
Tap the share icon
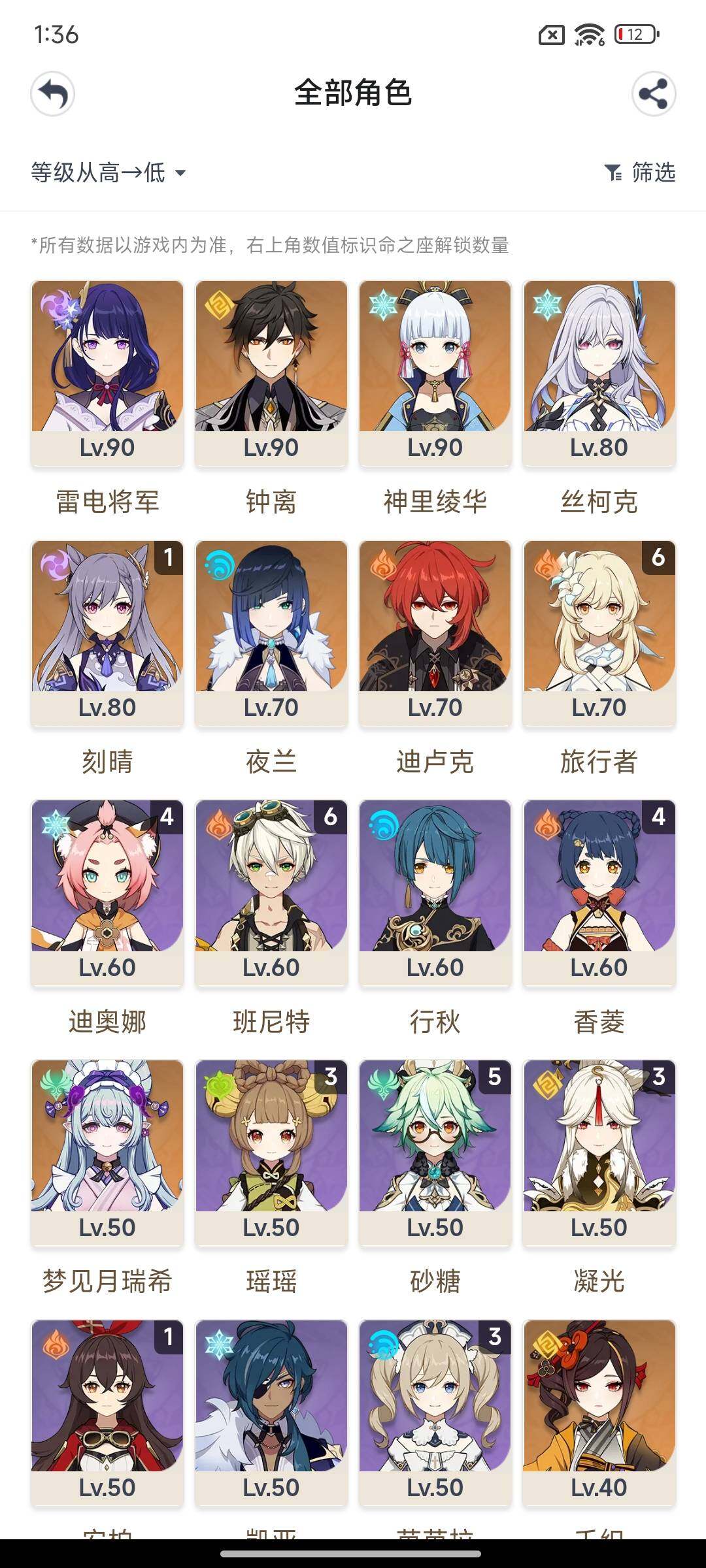[654, 93]
